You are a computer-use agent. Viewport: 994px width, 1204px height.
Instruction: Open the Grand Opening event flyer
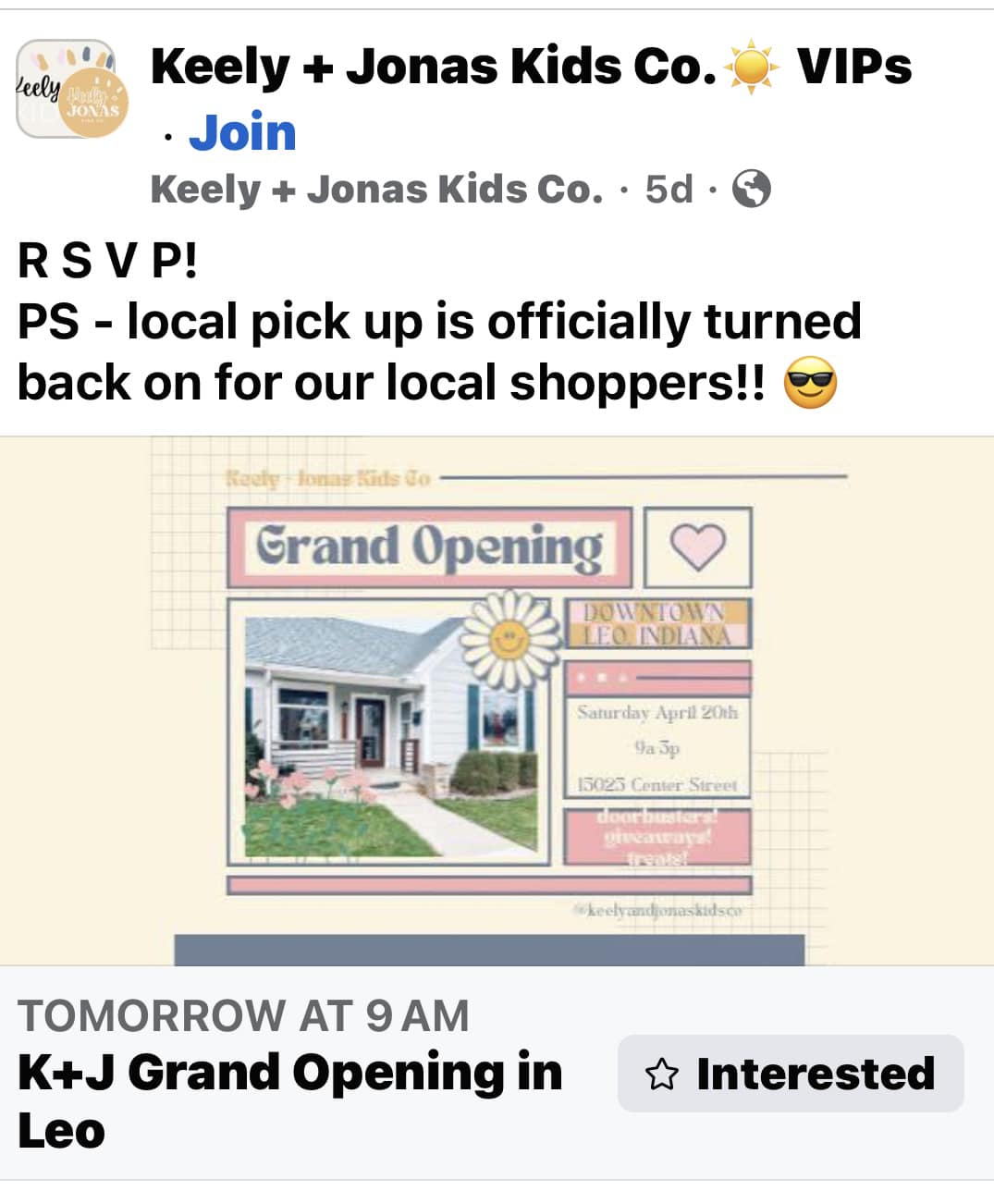[497, 701]
